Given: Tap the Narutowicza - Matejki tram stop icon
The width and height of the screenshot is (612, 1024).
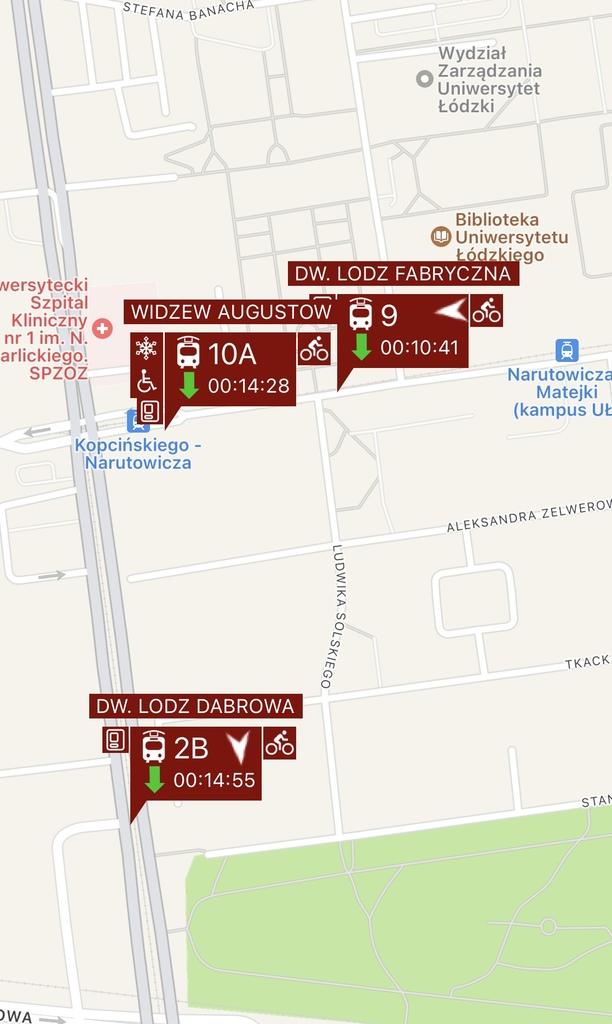Looking at the screenshot, I should [x=566, y=350].
